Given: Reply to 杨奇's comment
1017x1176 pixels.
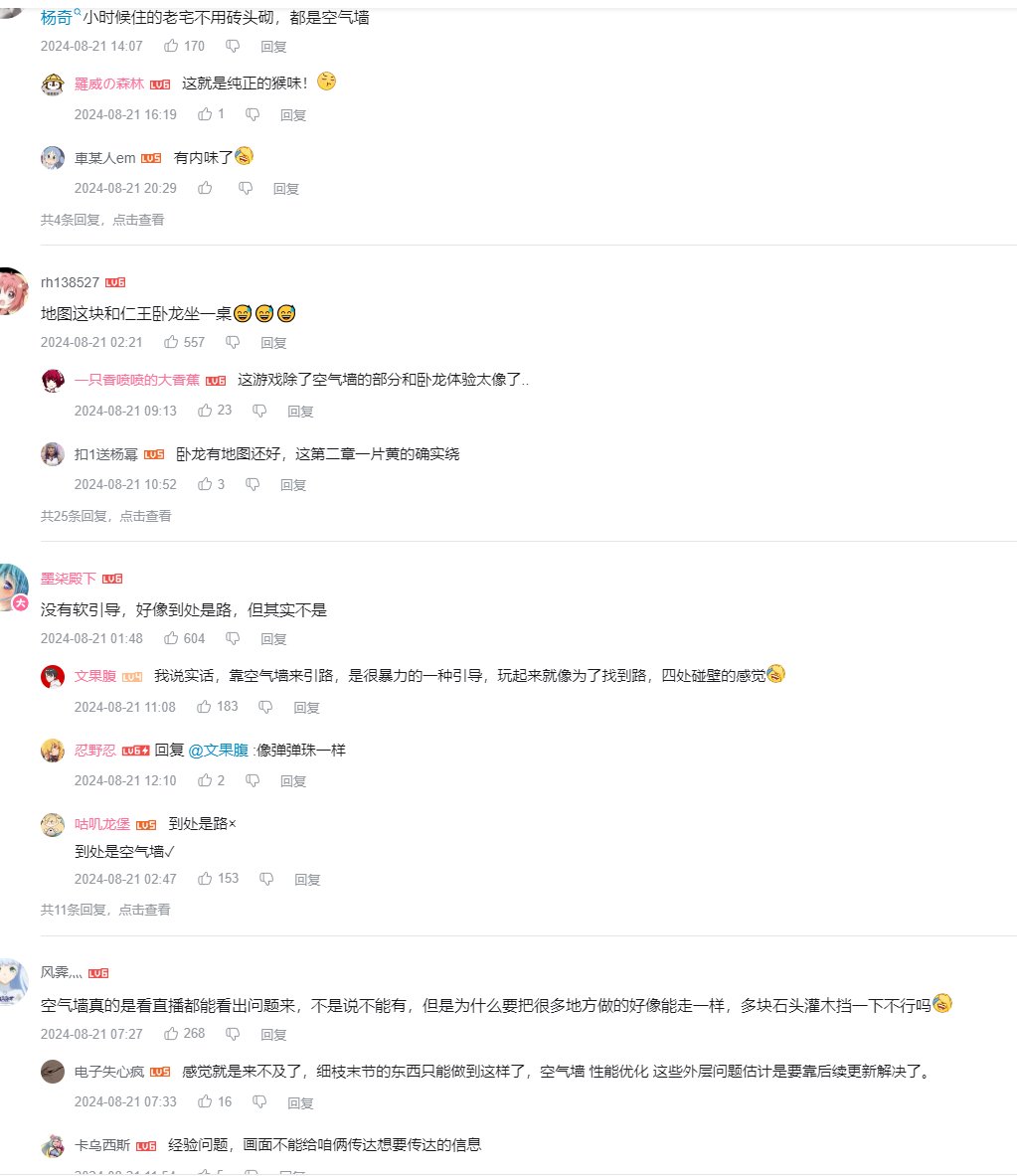Looking at the screenshot, I should [x=273, y=47].
